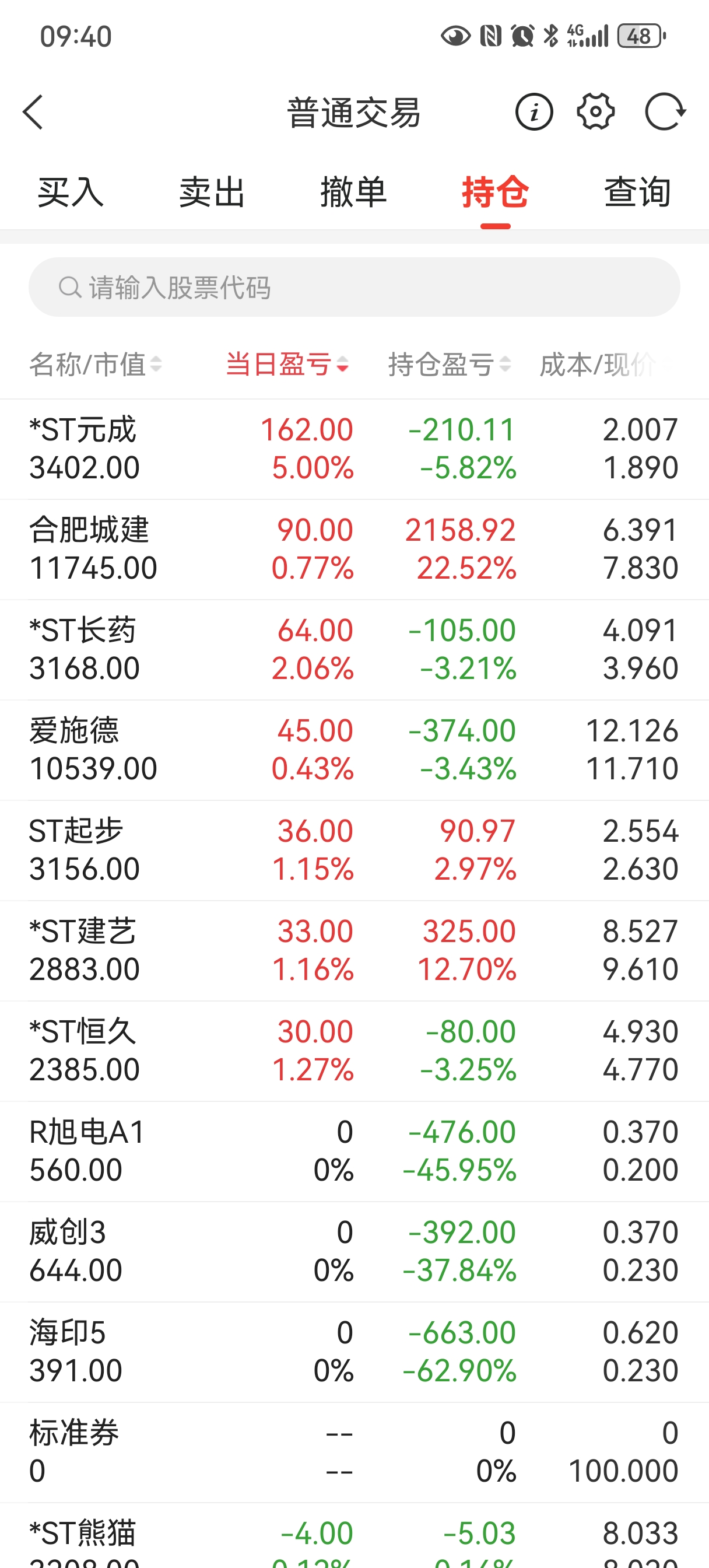The height and width of the screenshot is (1568, 709).
Task: Select the 海印5 position
Action: tap(354, 1352)
